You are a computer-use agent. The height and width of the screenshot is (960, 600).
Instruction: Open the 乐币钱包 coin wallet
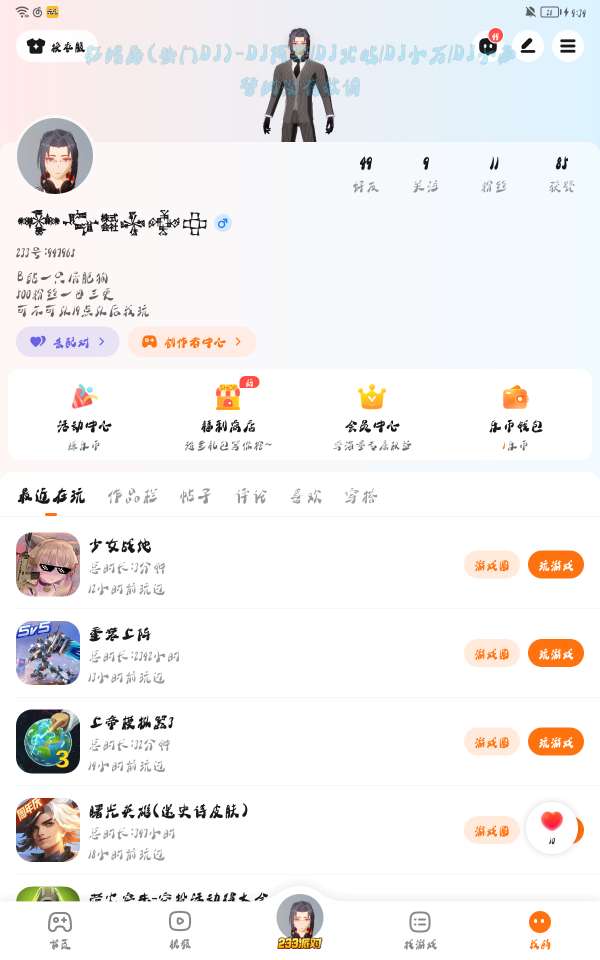[516, 414]
